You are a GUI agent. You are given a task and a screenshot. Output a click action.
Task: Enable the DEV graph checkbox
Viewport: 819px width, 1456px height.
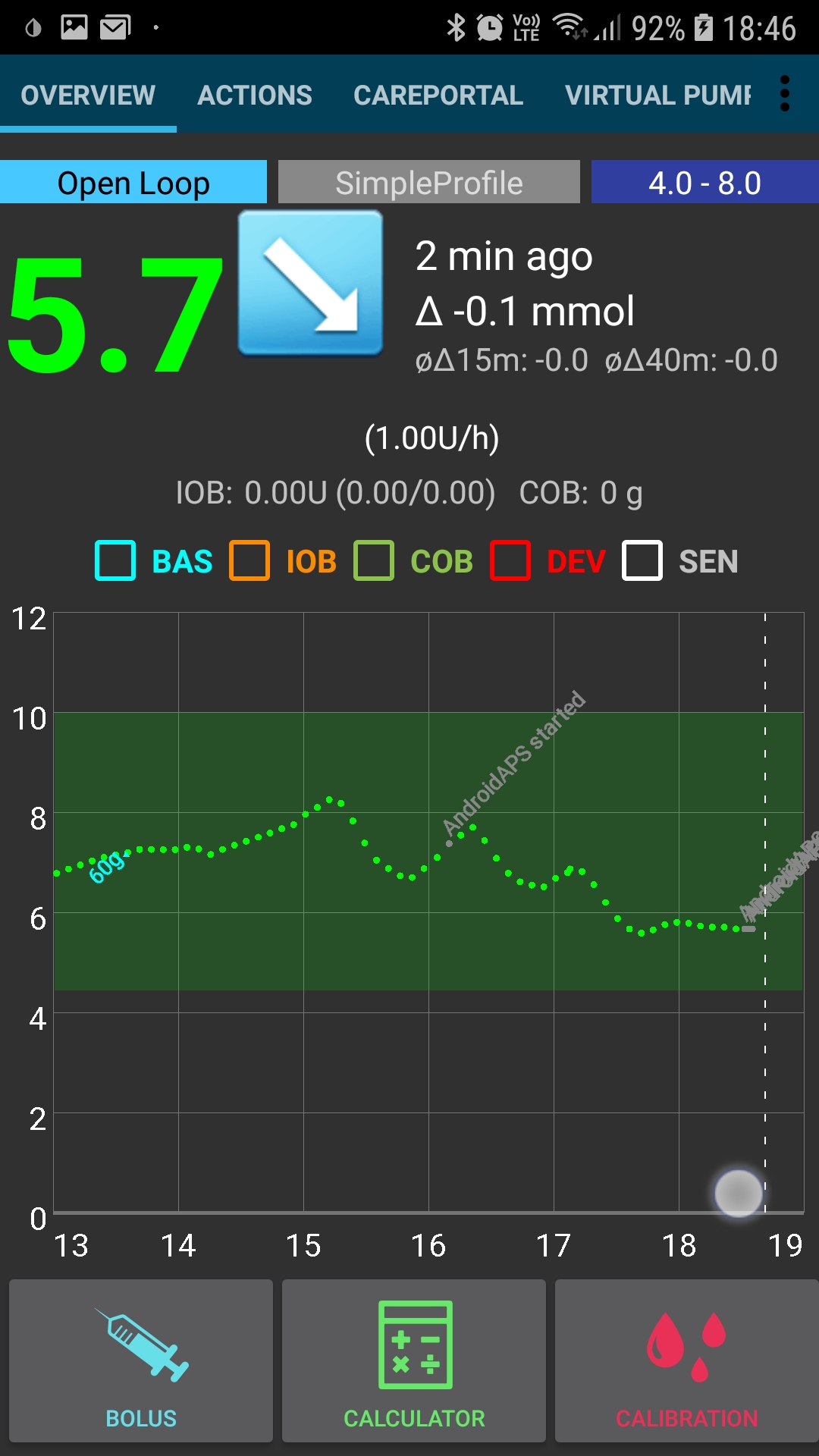(x=510, y=560)
